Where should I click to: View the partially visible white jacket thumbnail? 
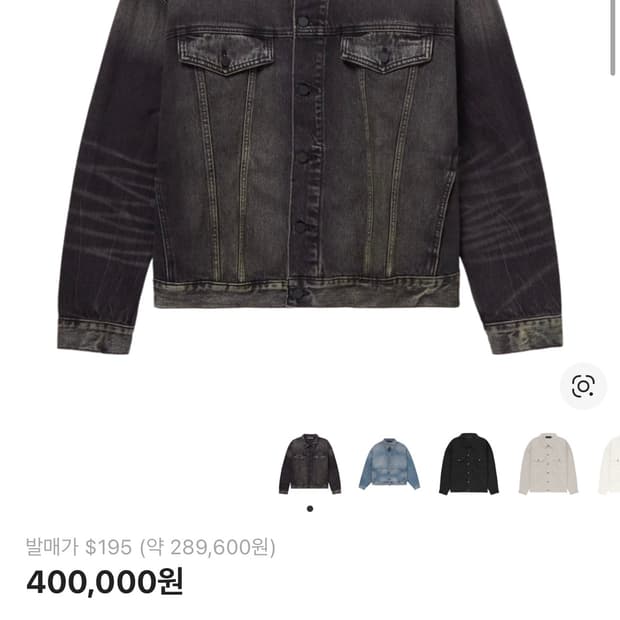tap(609, 464)
